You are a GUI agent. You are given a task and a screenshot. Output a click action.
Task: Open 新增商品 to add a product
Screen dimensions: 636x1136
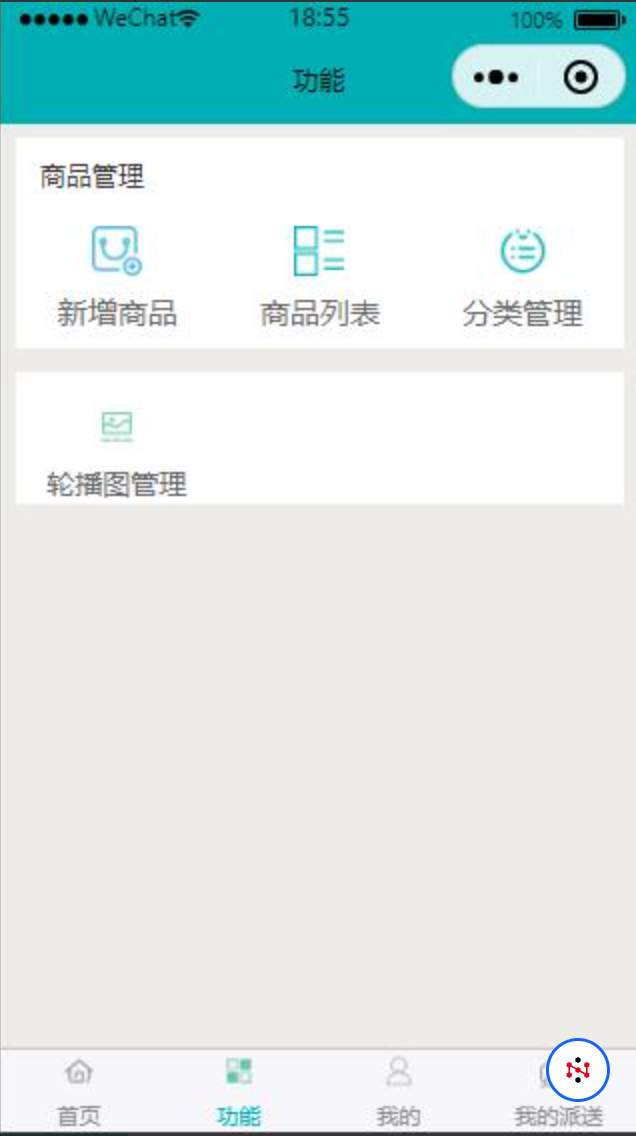[117, 276]
